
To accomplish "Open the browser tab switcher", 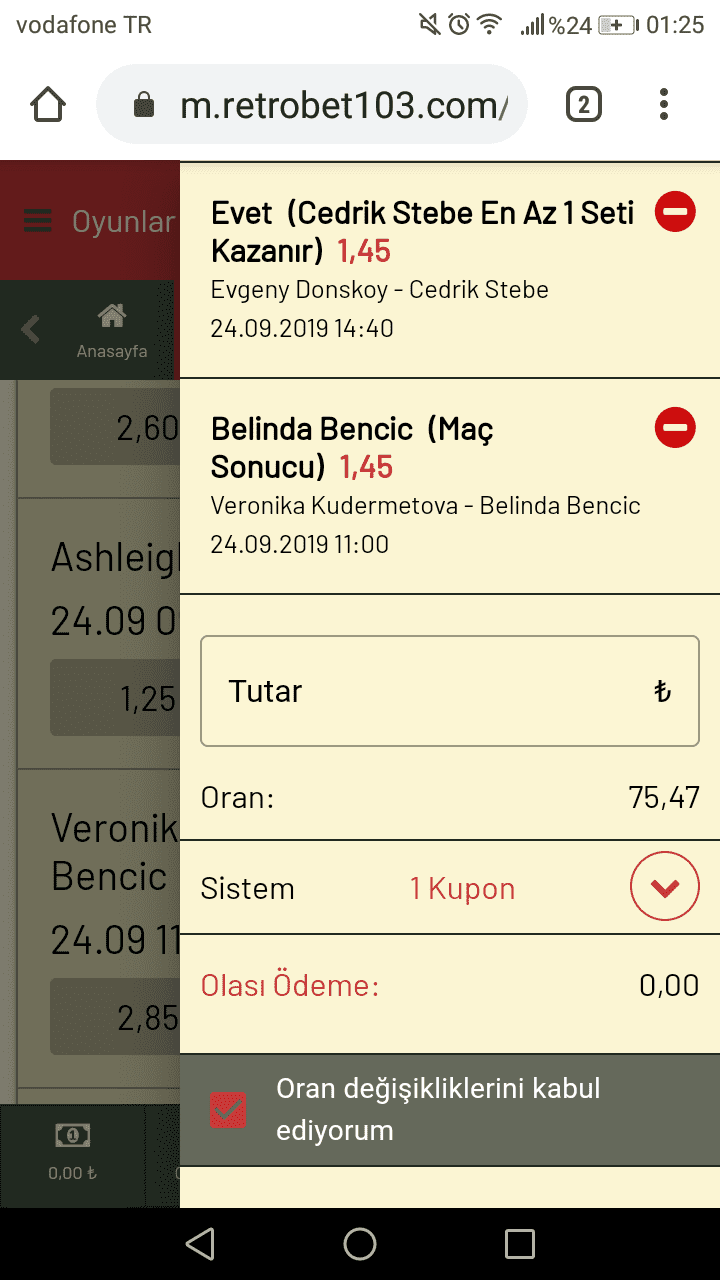I will click(584, 104).
